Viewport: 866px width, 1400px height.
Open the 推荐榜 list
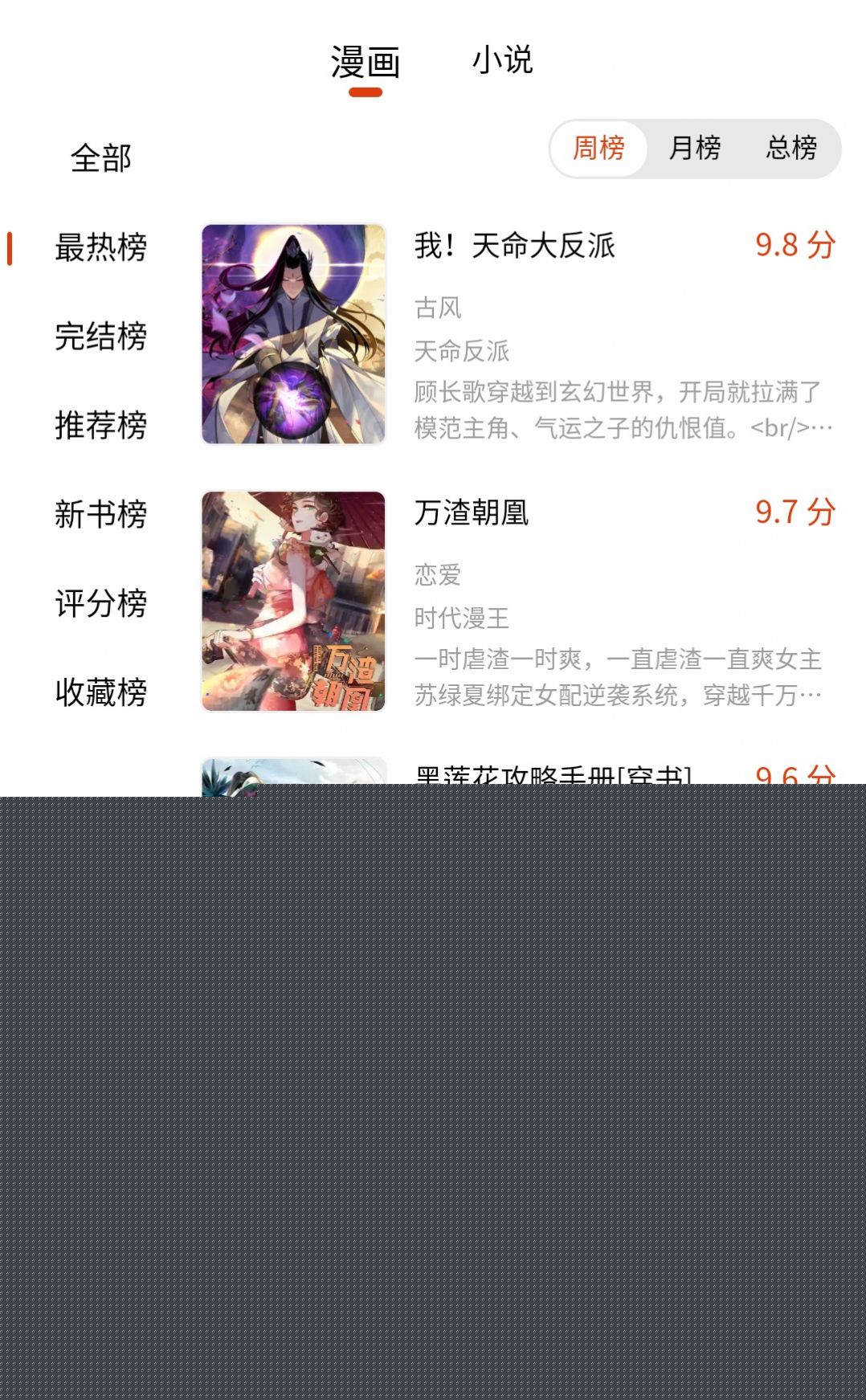coord(100,426)
